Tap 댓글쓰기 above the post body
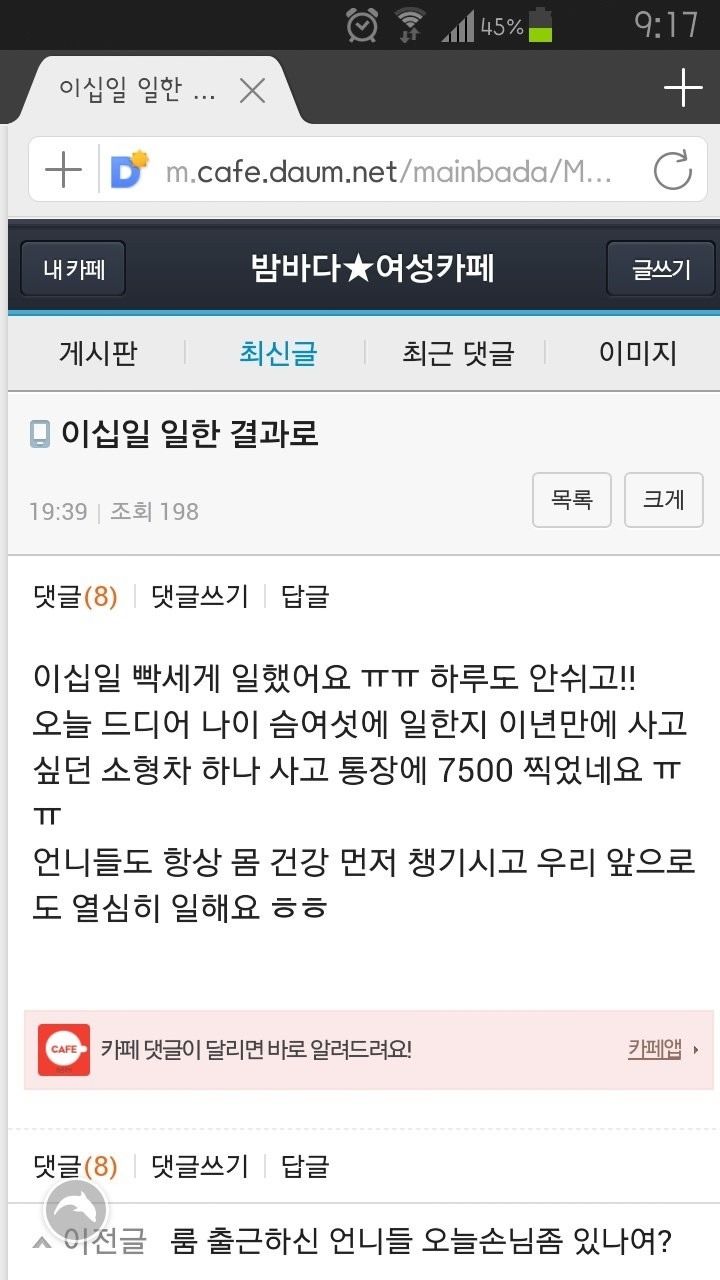The image size is (720, 1280). [x=199, y=597]
